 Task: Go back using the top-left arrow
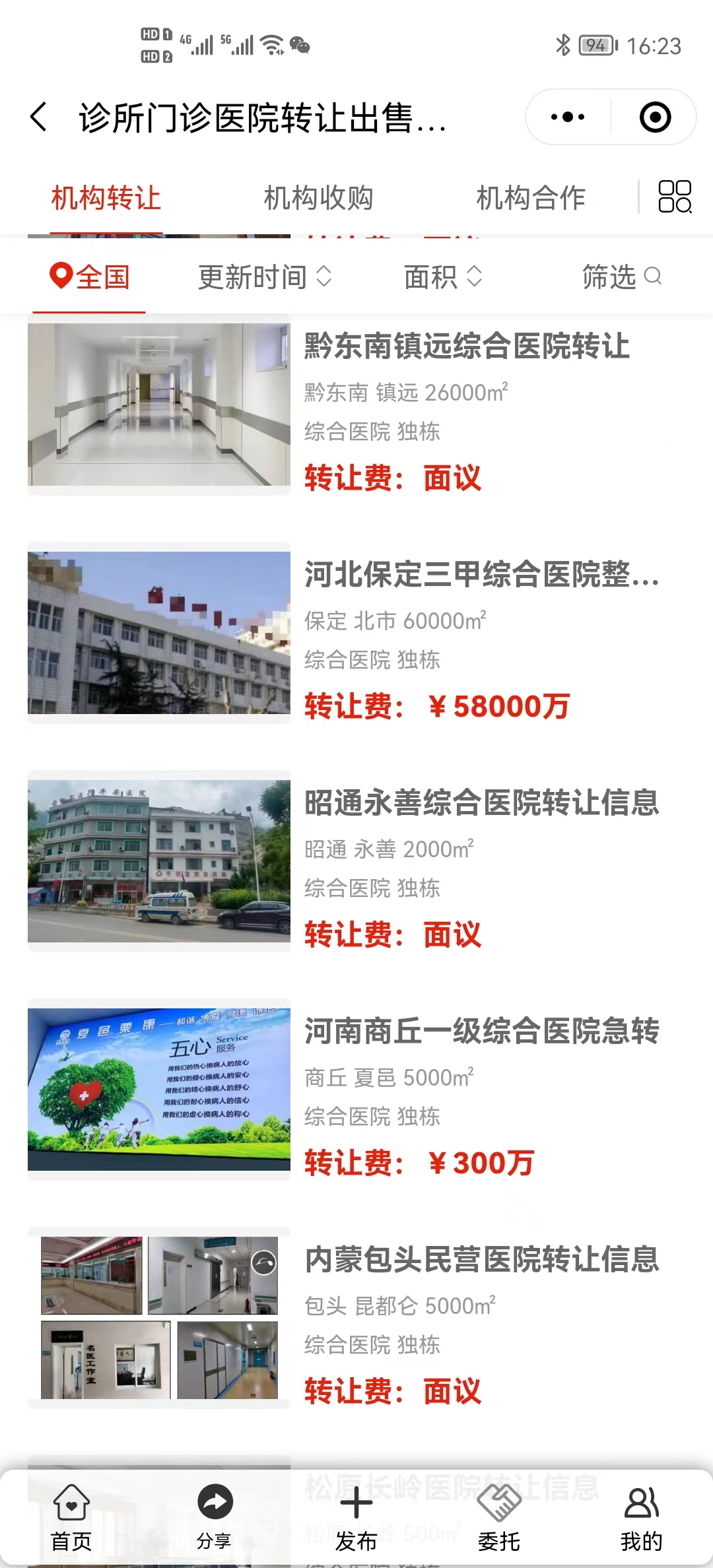point(40,117)
